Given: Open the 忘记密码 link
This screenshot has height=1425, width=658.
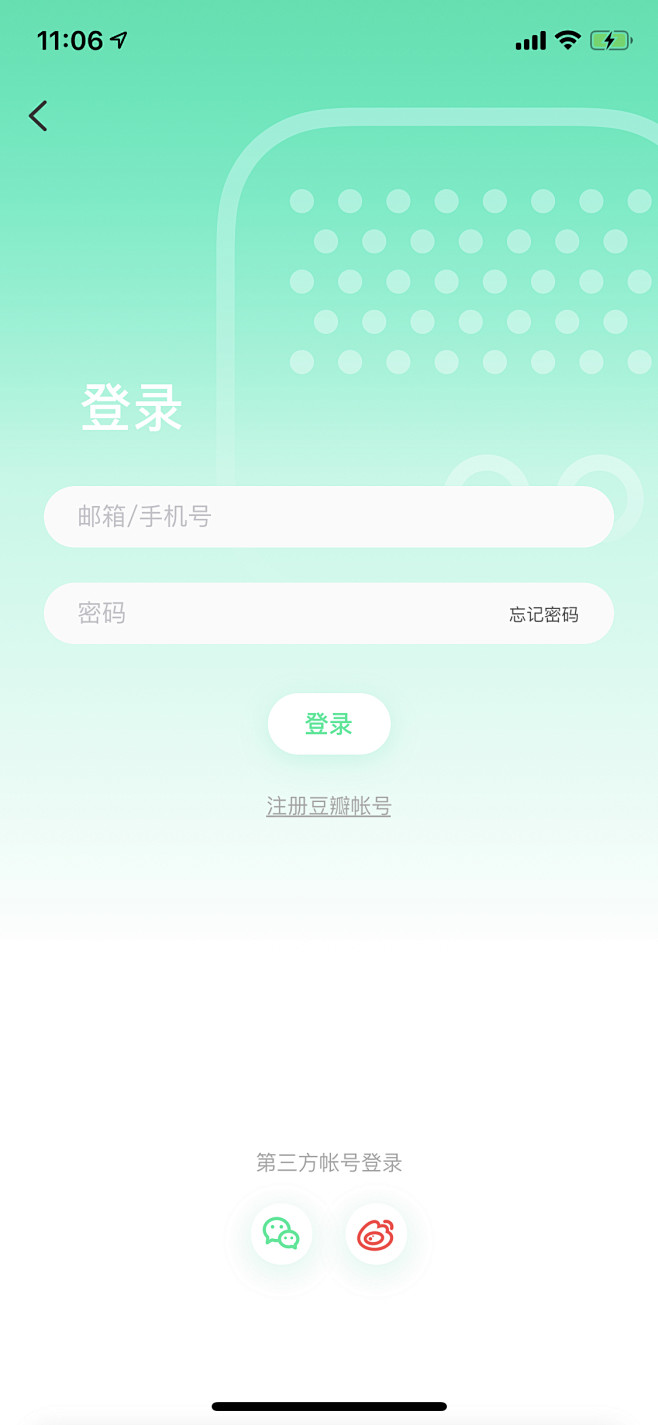Looking at the screenshot, I should pyautogui.click(x=543, y=614).
